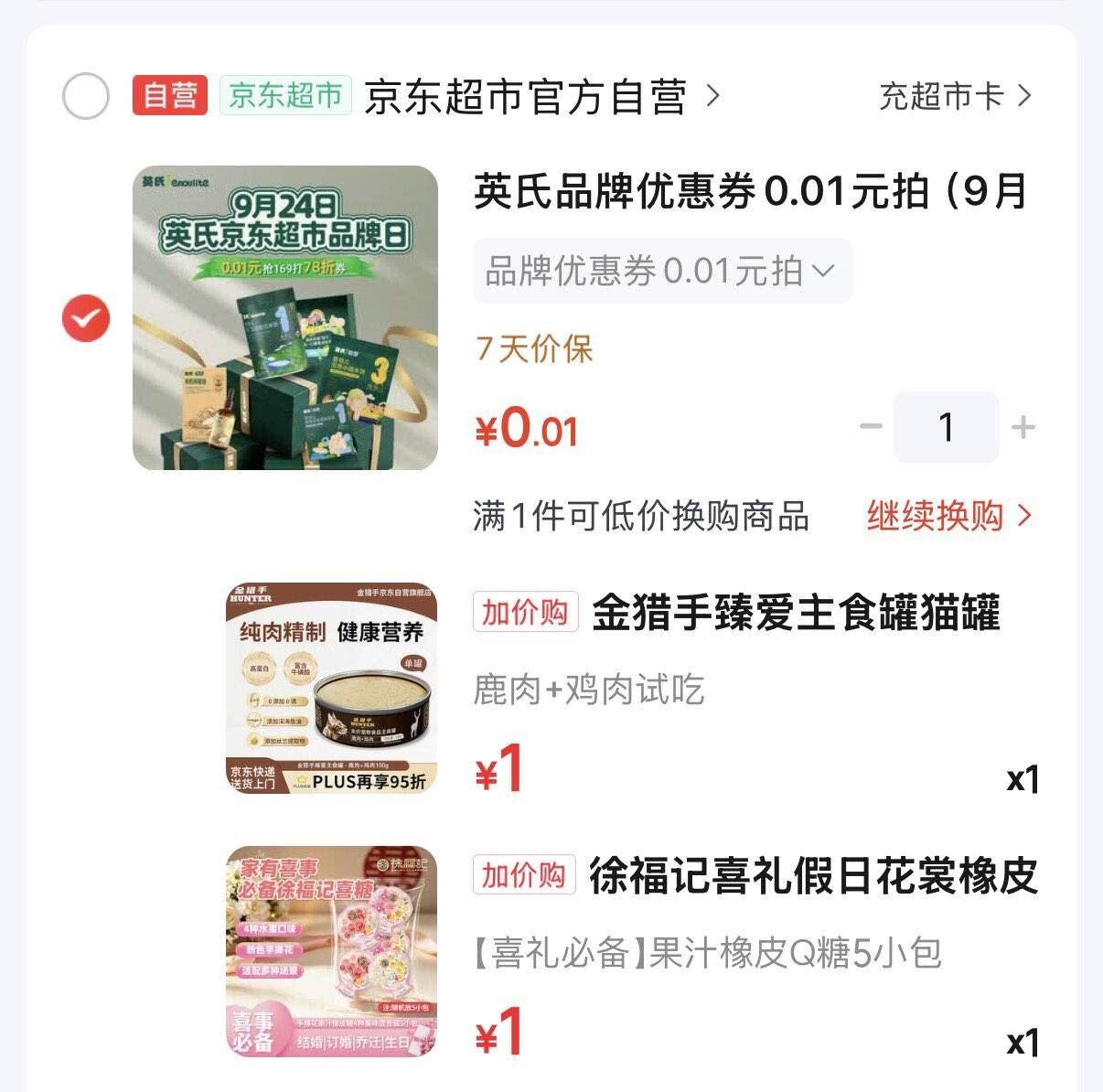View 徐福记喜礼假日花裳橡皮 item details
This screenshot has width=1103, height=1092.
(814, 875)
